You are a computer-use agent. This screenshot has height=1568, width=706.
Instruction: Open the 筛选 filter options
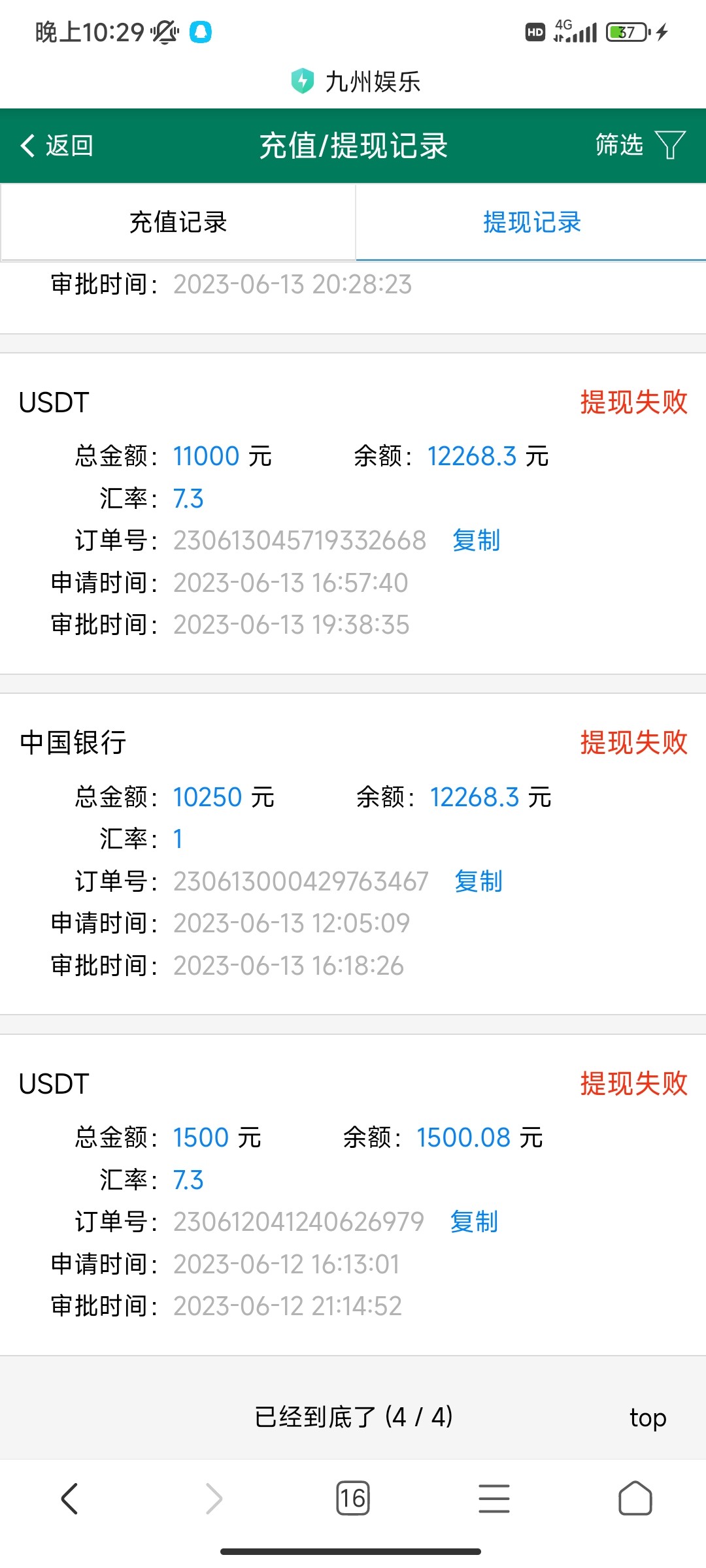[639, 145]
